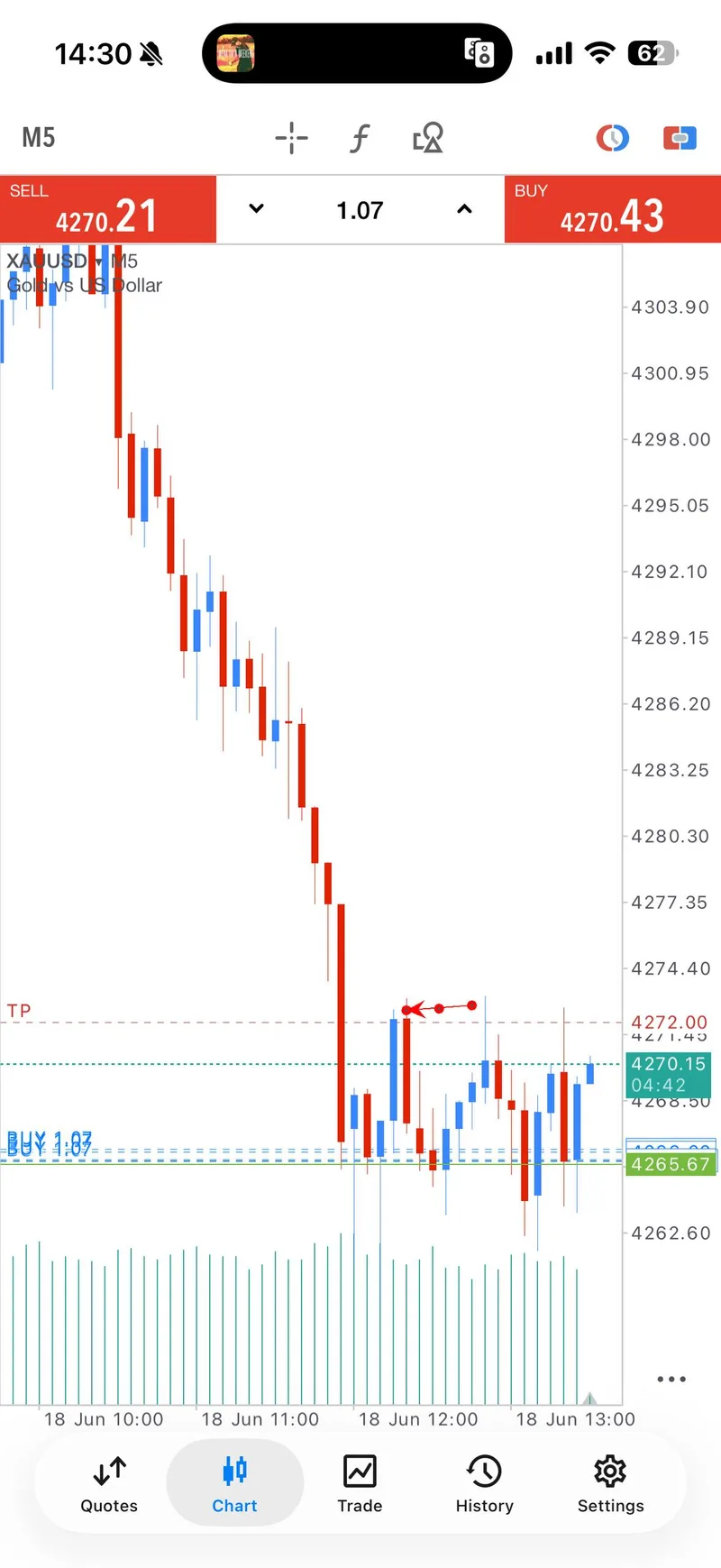Screen dimensions: 721x1568
Task: Open the three-dot chart menu
Action: (x=671, y=1379)
